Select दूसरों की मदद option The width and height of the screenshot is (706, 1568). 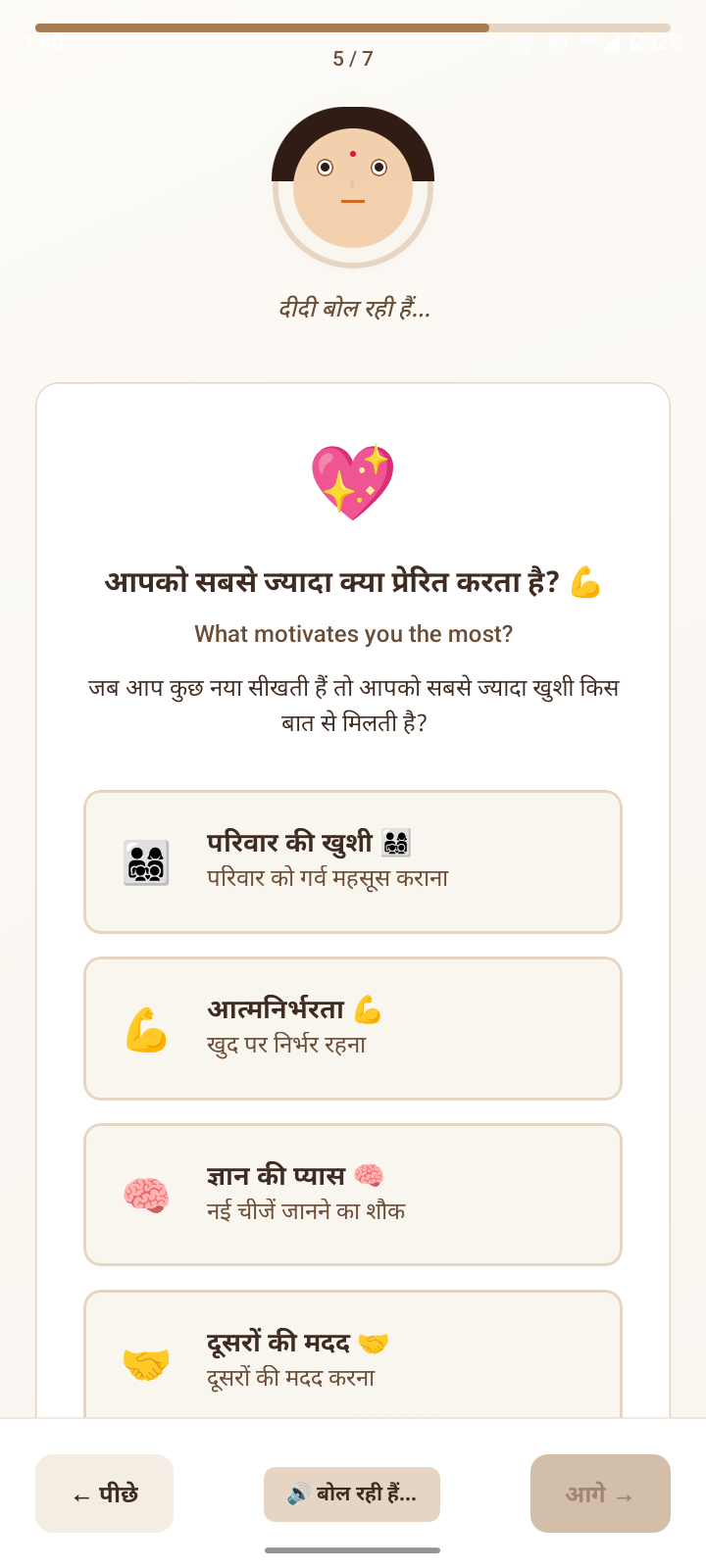click(x=353, y=1354)
